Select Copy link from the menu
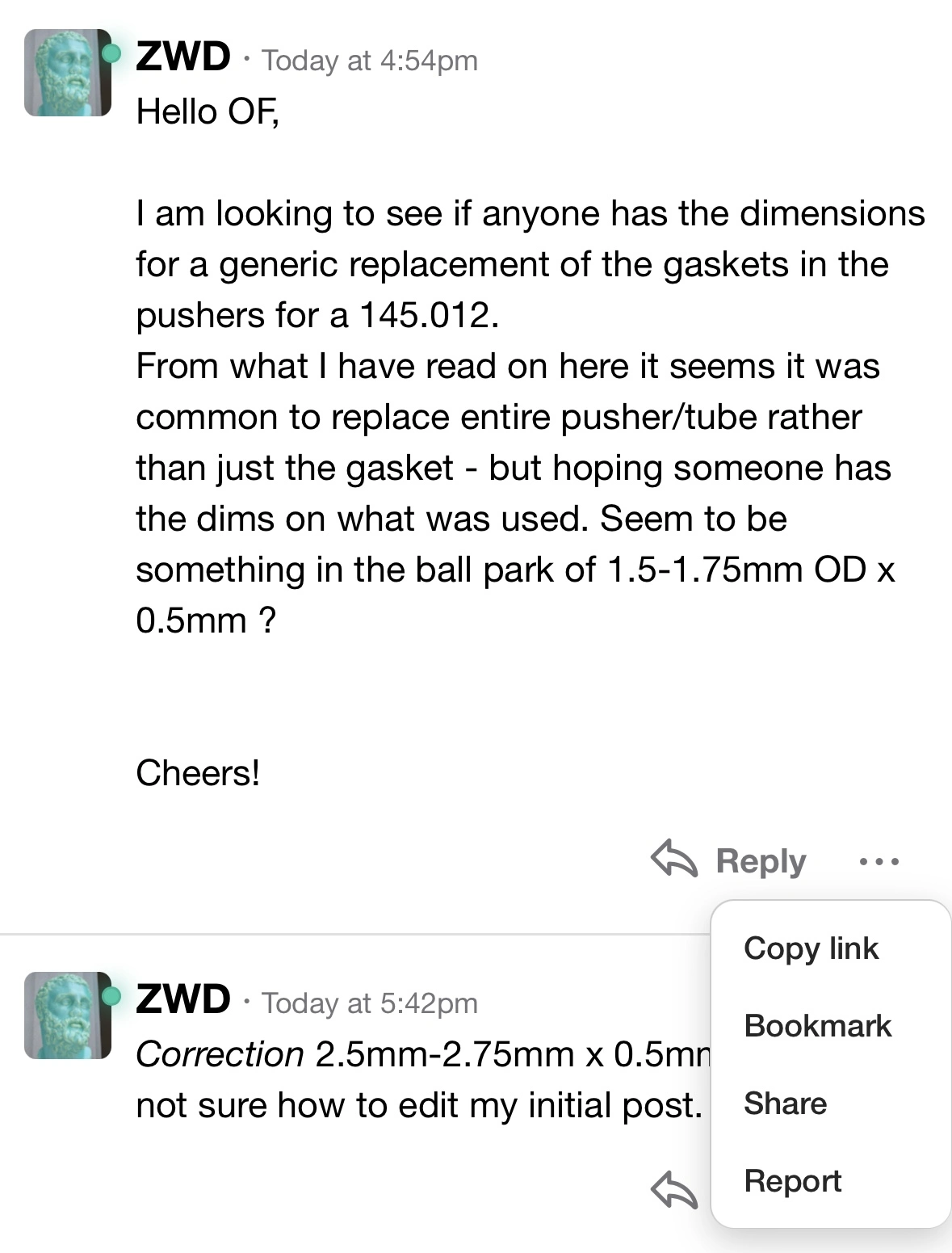The image size is (952, 1253). pyautogui.click(x=811, y=948)
